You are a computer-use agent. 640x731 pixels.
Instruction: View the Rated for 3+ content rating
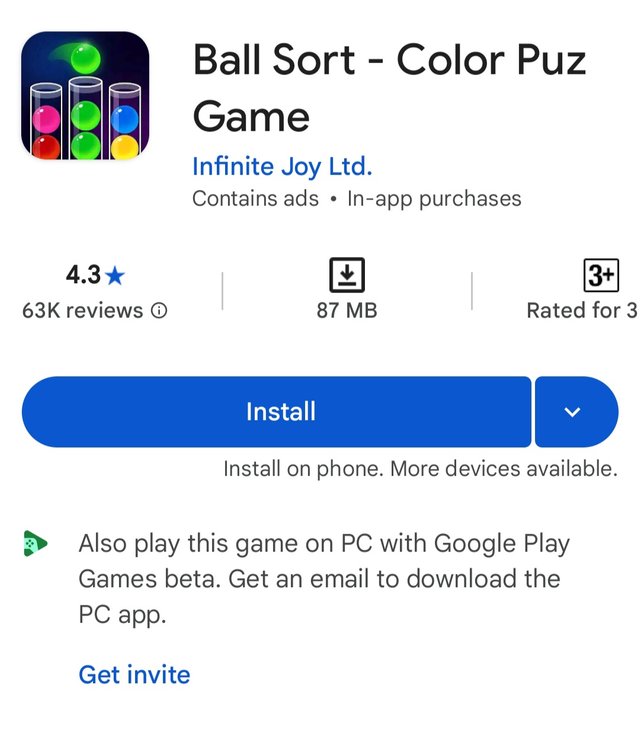[598, 292]
